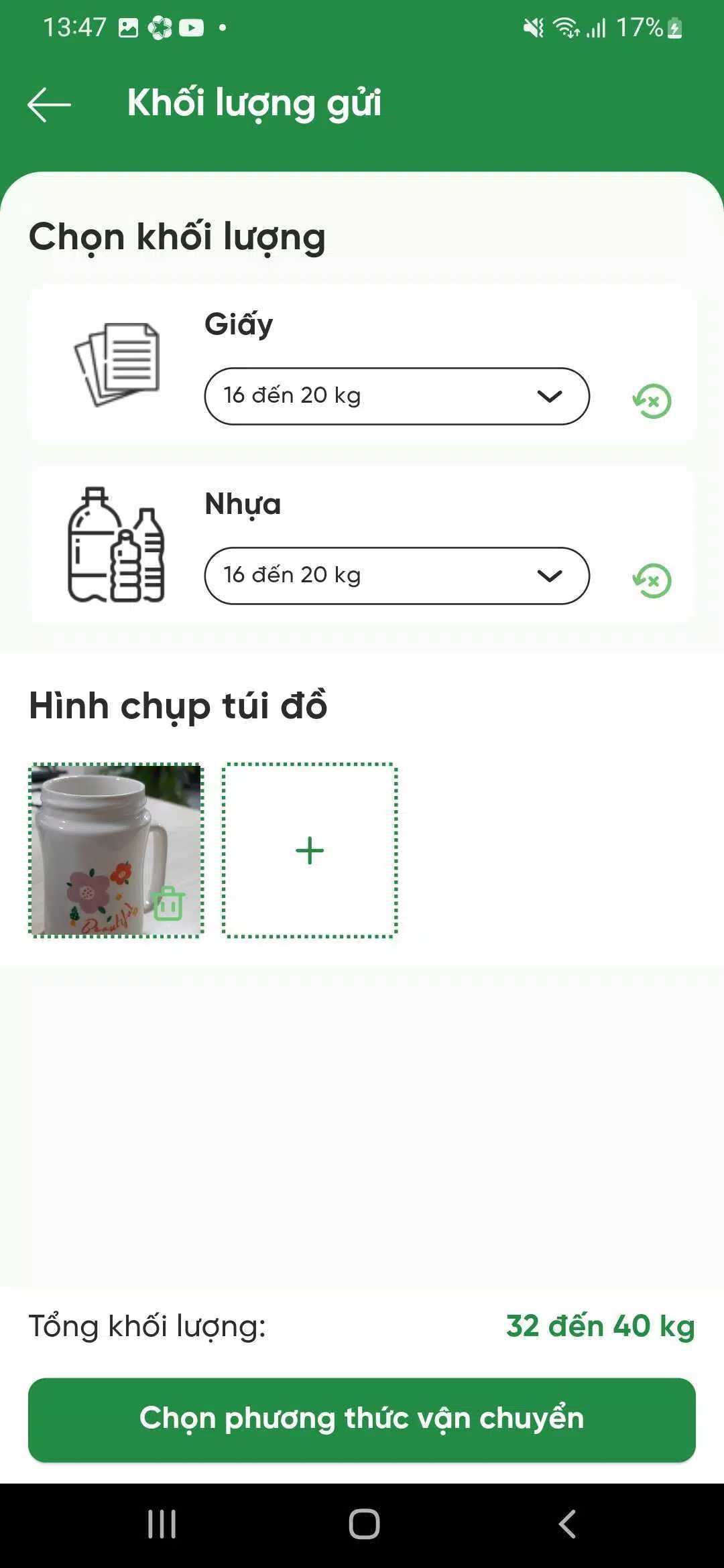Open the Giấy weight dropdown
This screenshot has height=1568, width=724.
tap(396, 397)
